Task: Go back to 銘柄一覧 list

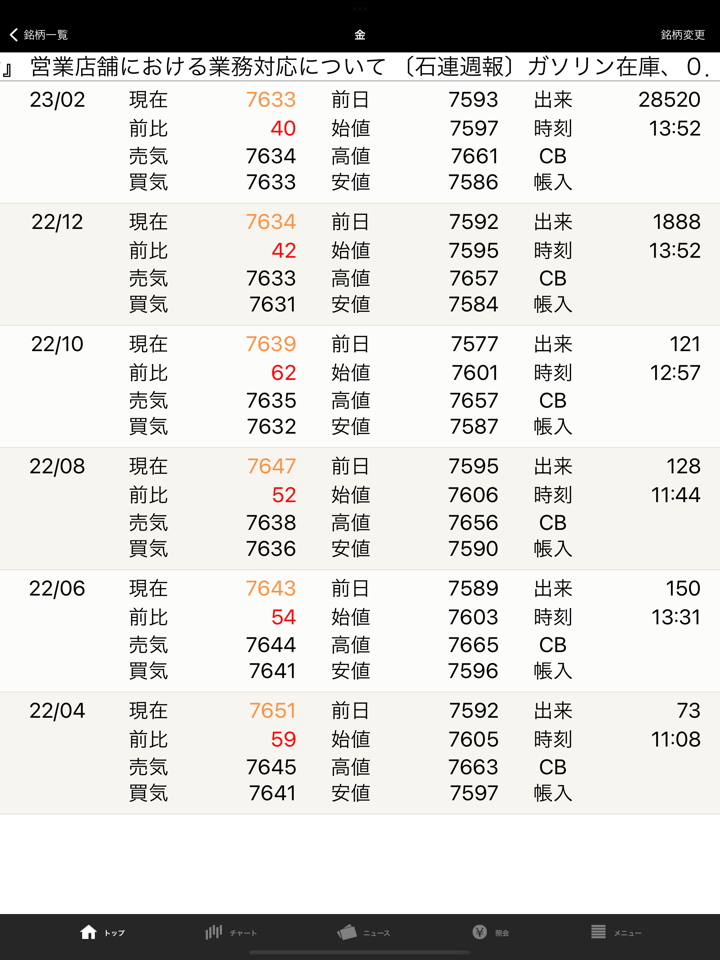Action: [x=38, y=35]
